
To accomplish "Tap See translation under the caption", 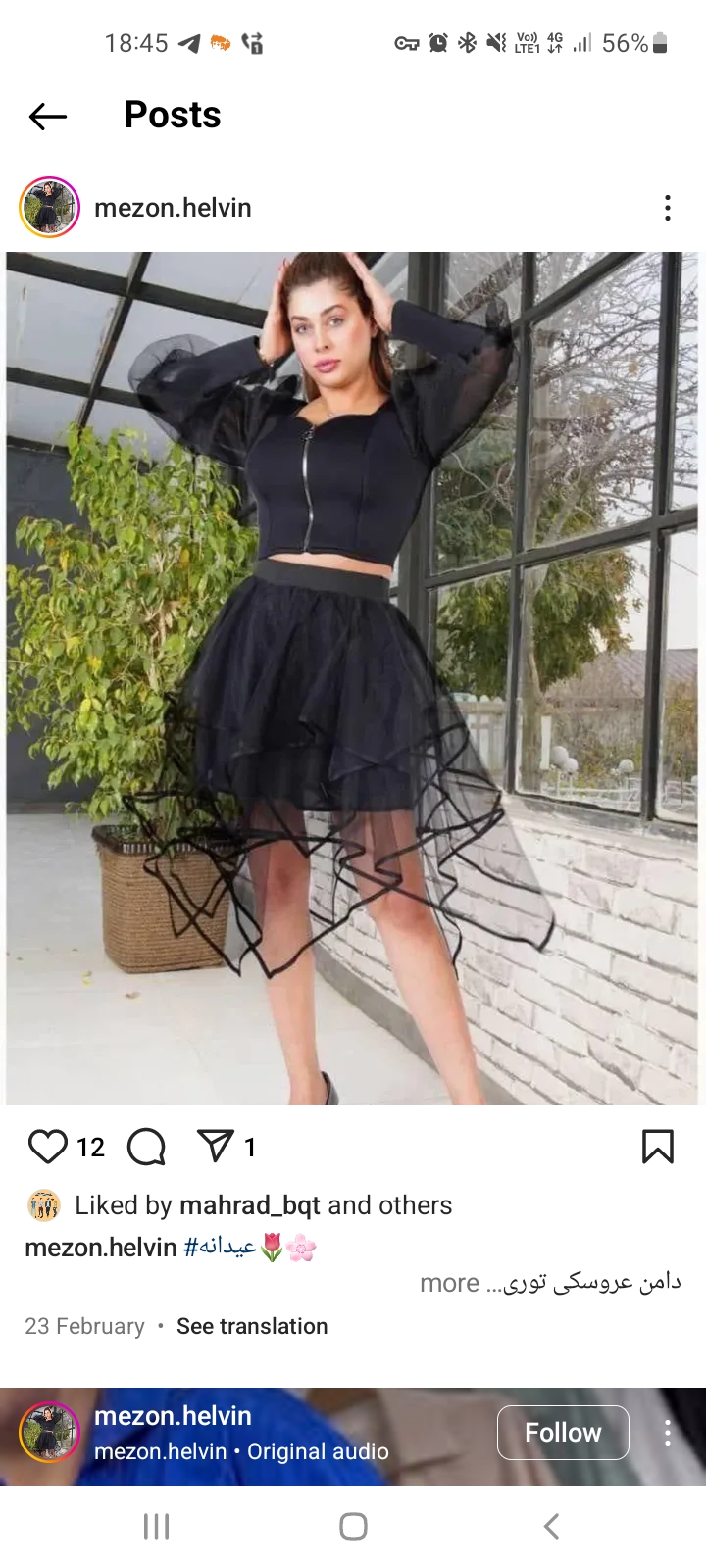I will 252,1326.
